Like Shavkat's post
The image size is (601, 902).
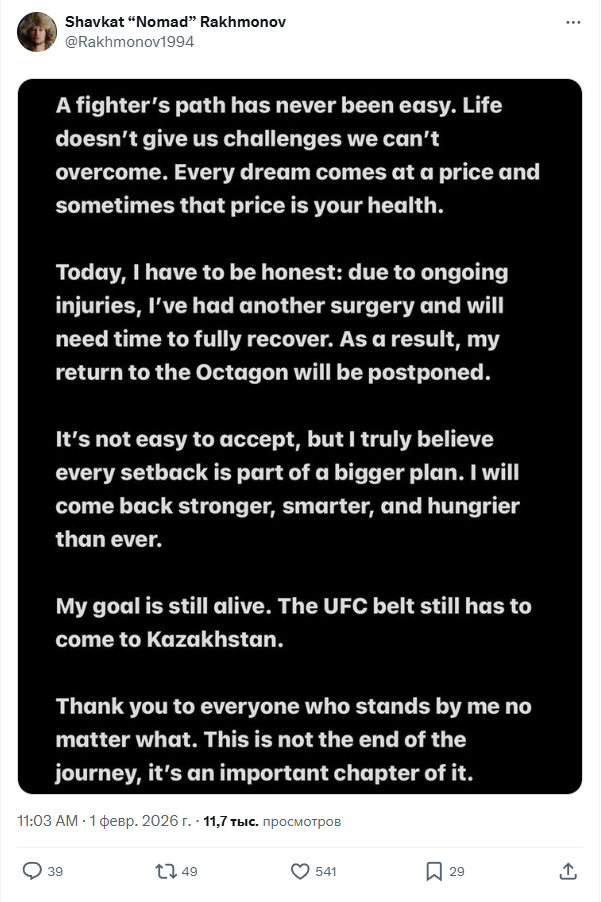click(x=300, y=871)
